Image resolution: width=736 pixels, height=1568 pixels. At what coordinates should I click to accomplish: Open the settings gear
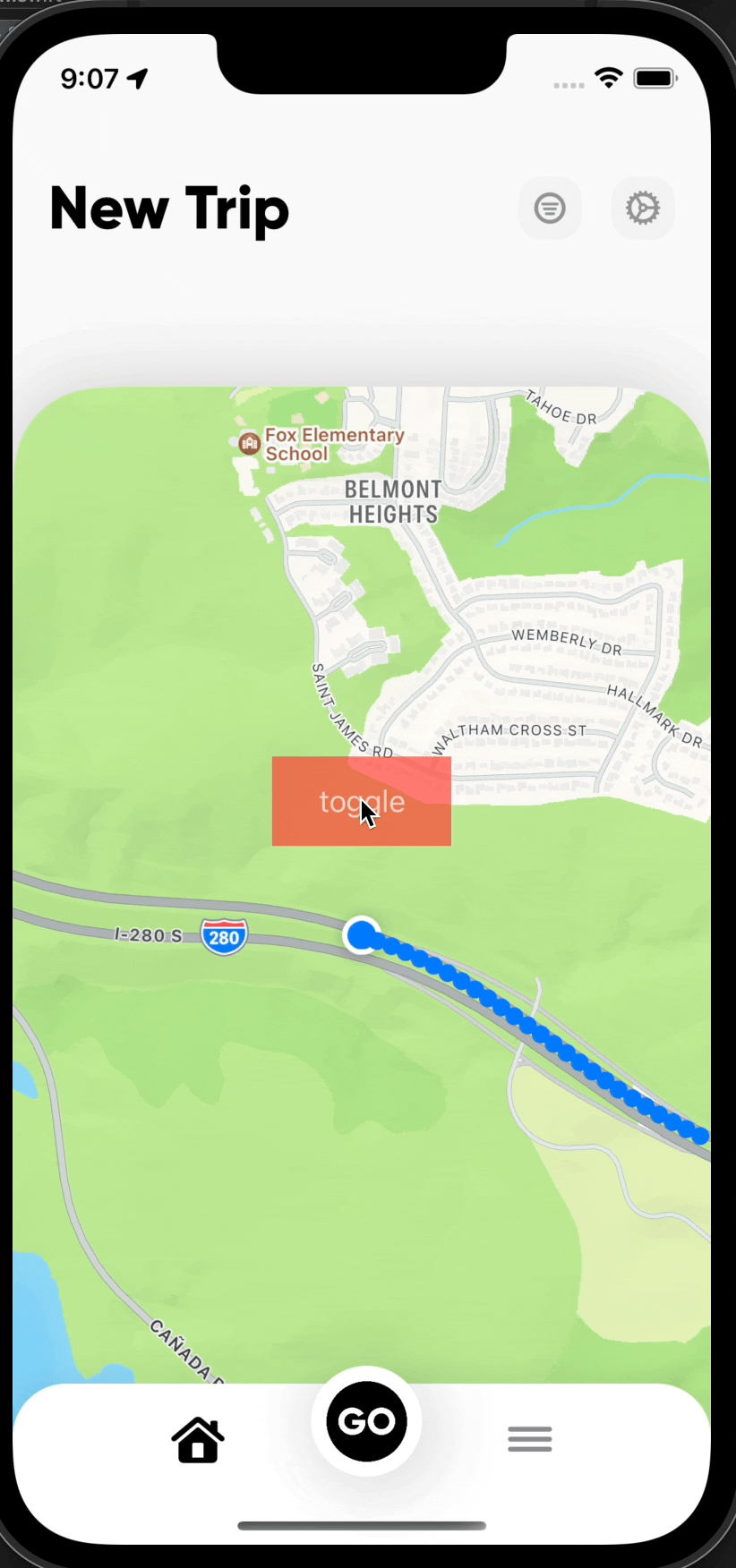coord(642,209)
